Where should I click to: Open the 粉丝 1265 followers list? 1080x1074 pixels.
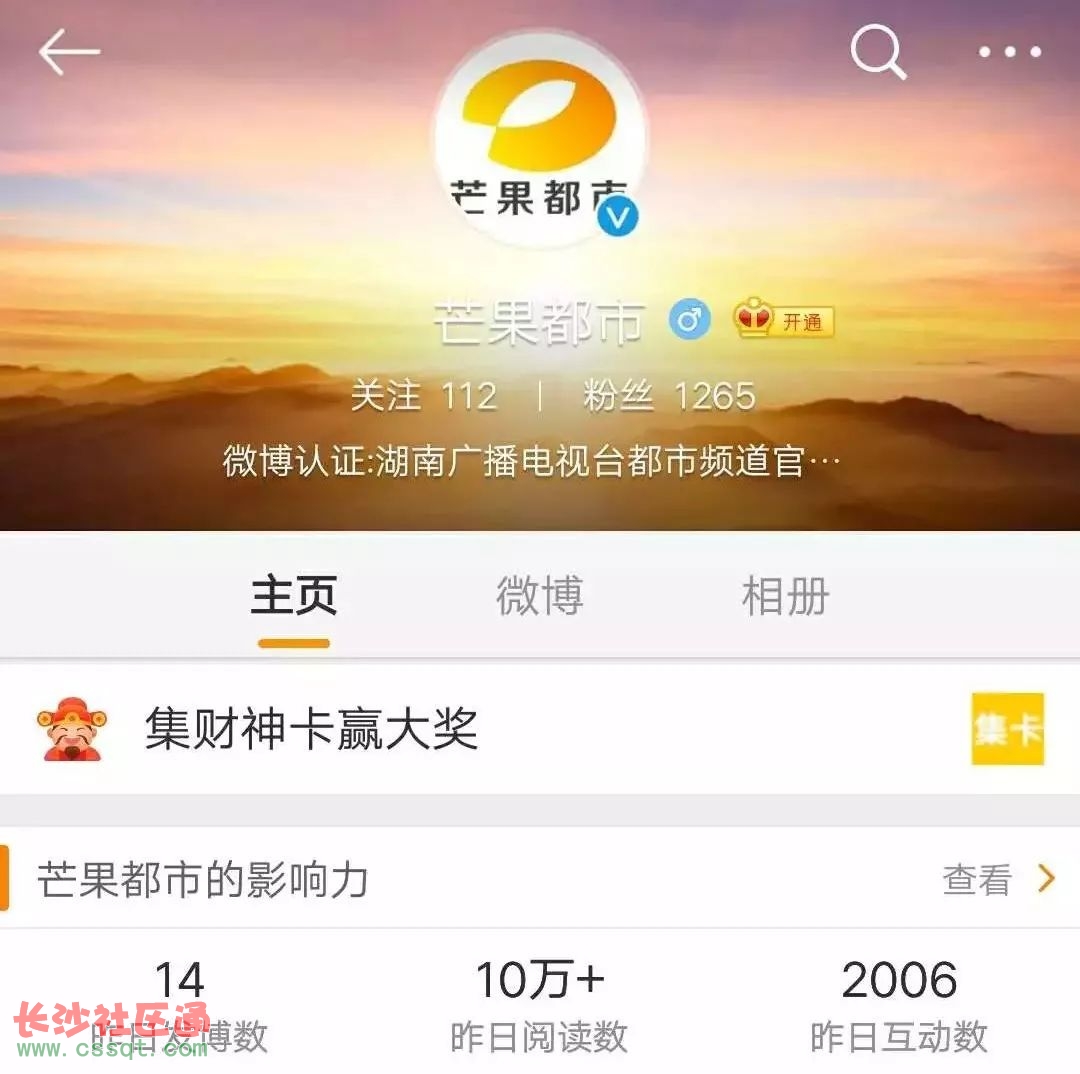point(668,396)
